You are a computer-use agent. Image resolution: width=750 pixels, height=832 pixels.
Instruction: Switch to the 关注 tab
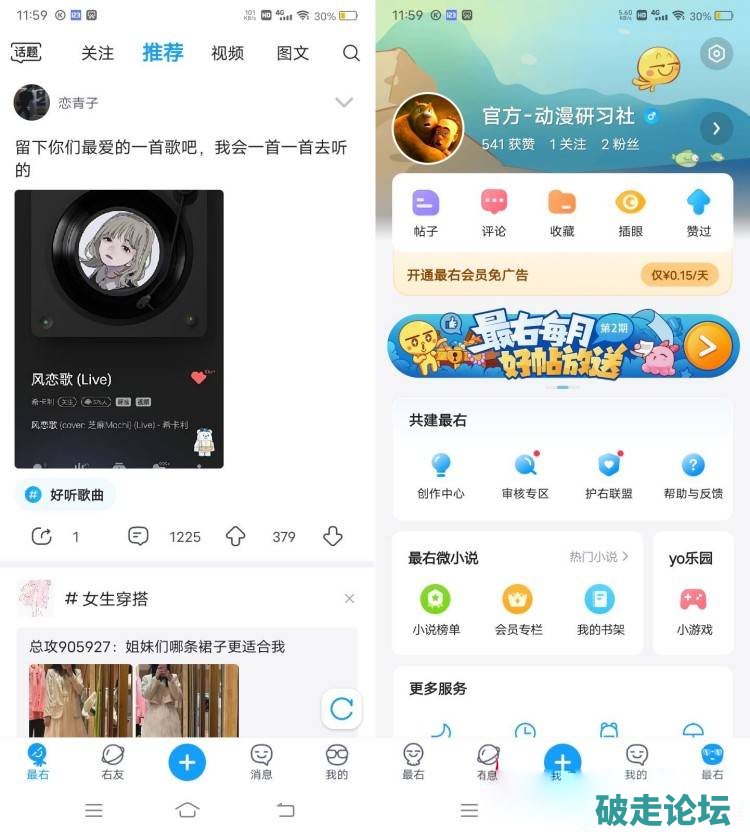pos(97,53)
